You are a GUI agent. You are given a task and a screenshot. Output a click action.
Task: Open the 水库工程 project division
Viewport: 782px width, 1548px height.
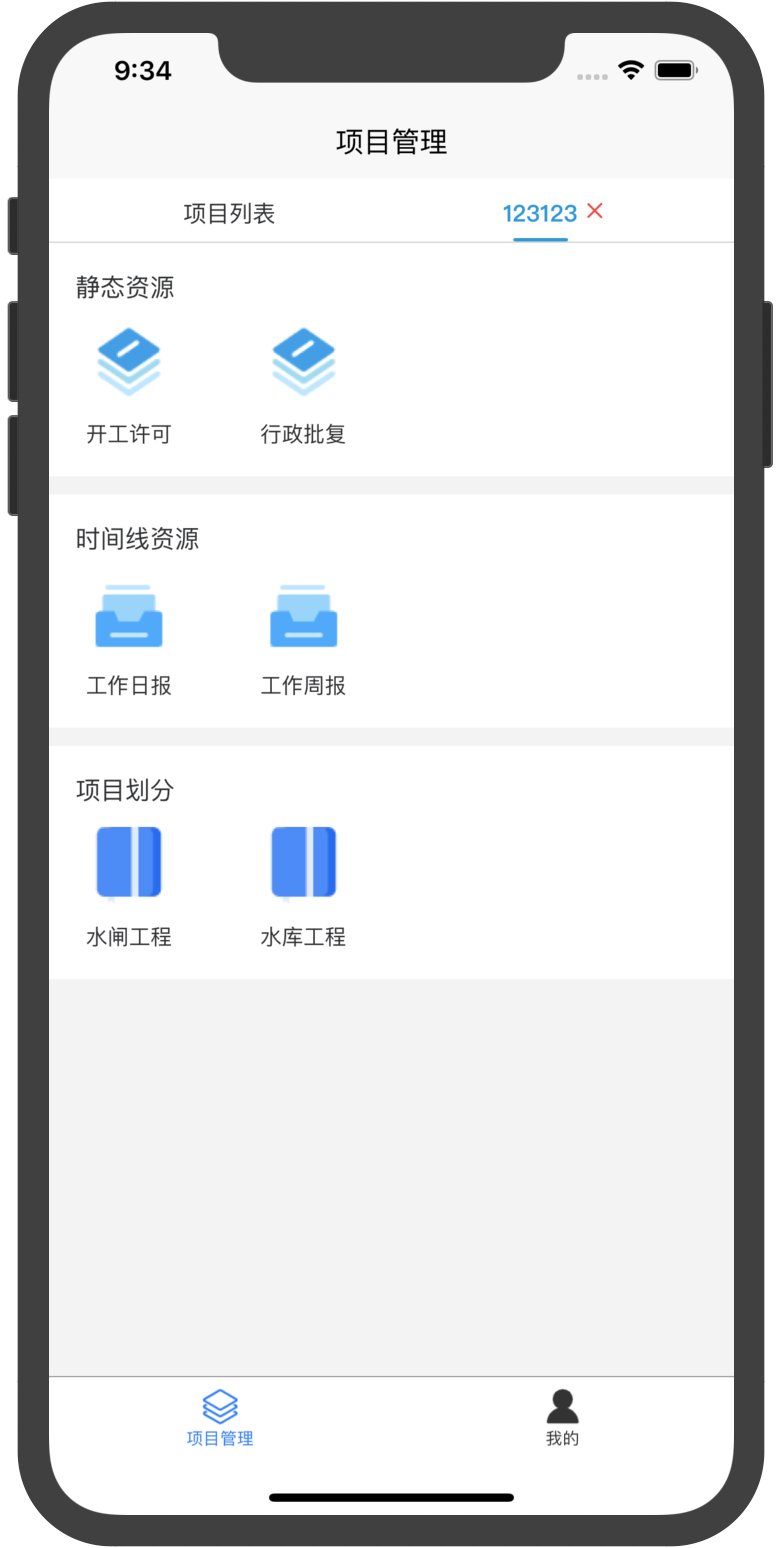(x=303, y=887)
